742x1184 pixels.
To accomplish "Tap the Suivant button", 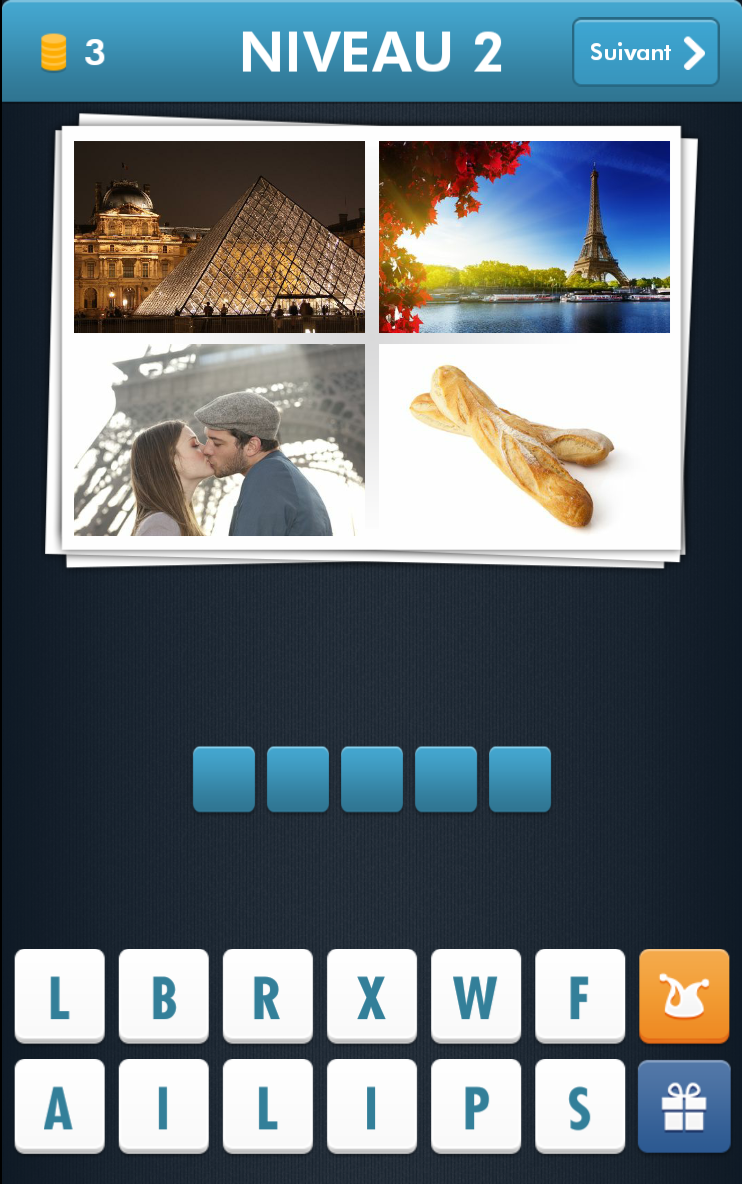I will point(646,52).
